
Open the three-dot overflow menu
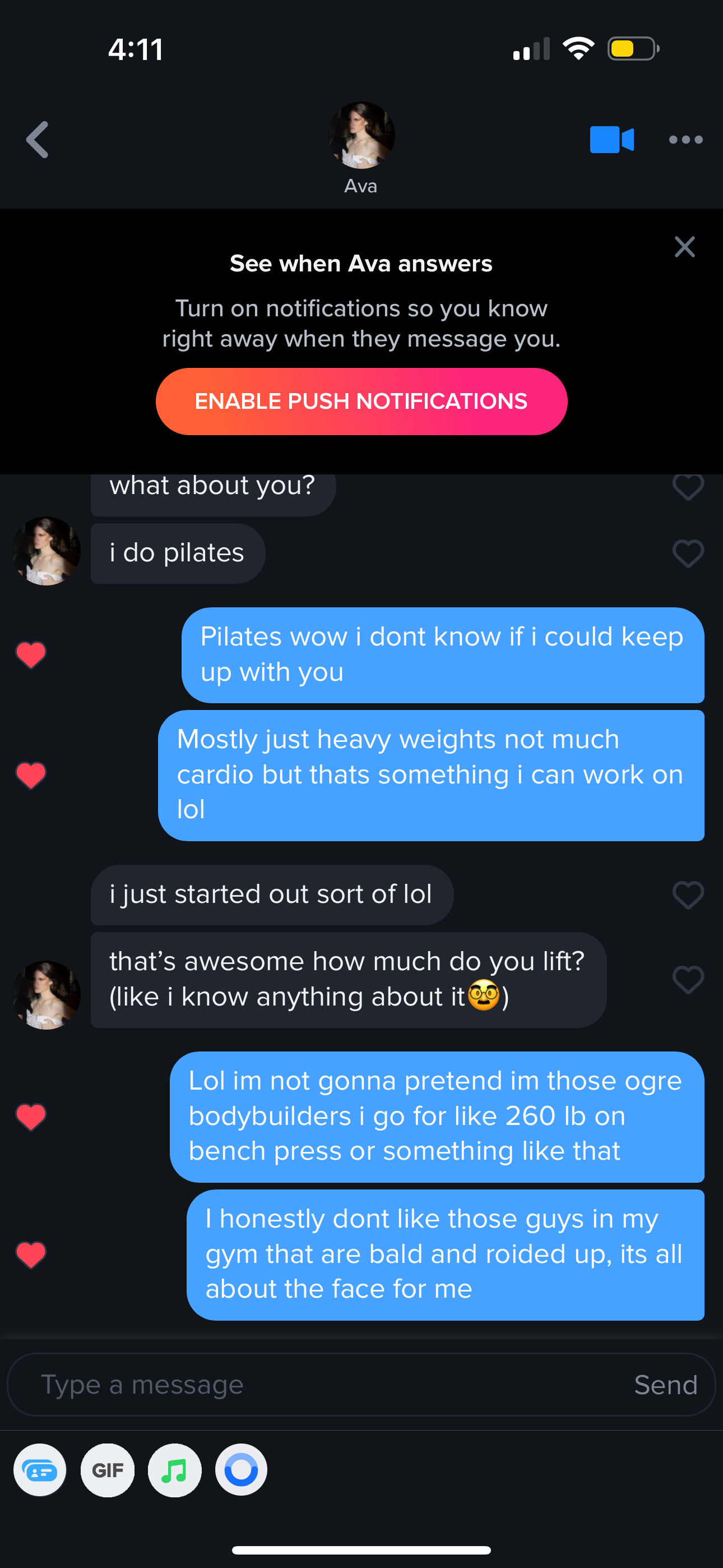pyautogui.click(x=685, y=140)
